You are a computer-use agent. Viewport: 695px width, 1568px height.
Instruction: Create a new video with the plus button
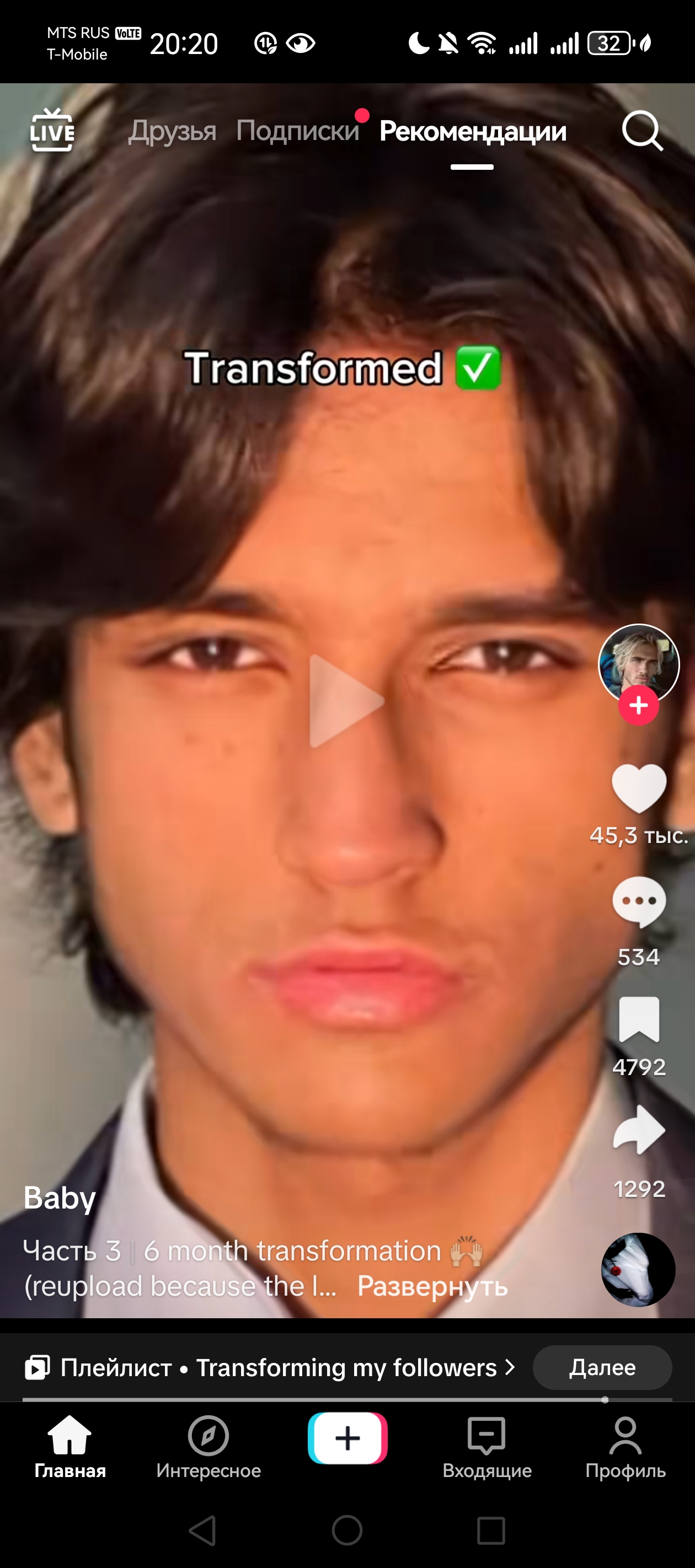(348, 1438)
